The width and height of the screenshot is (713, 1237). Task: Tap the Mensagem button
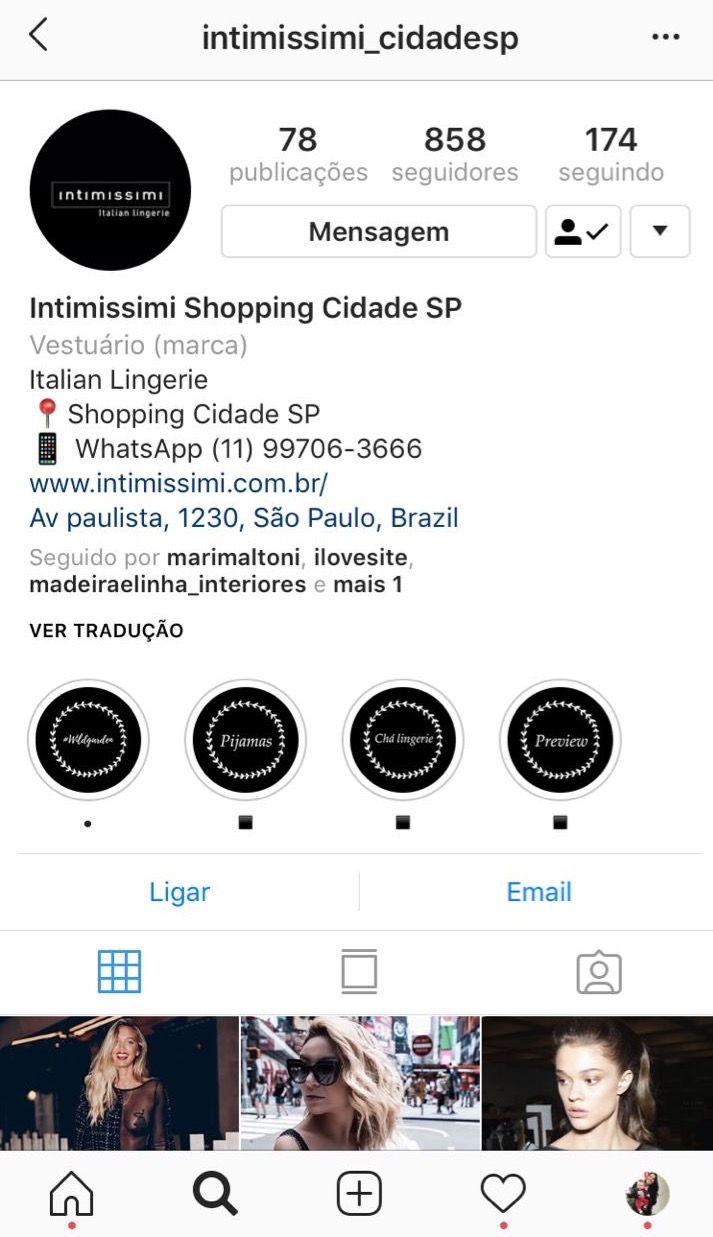tap(378, 232)
